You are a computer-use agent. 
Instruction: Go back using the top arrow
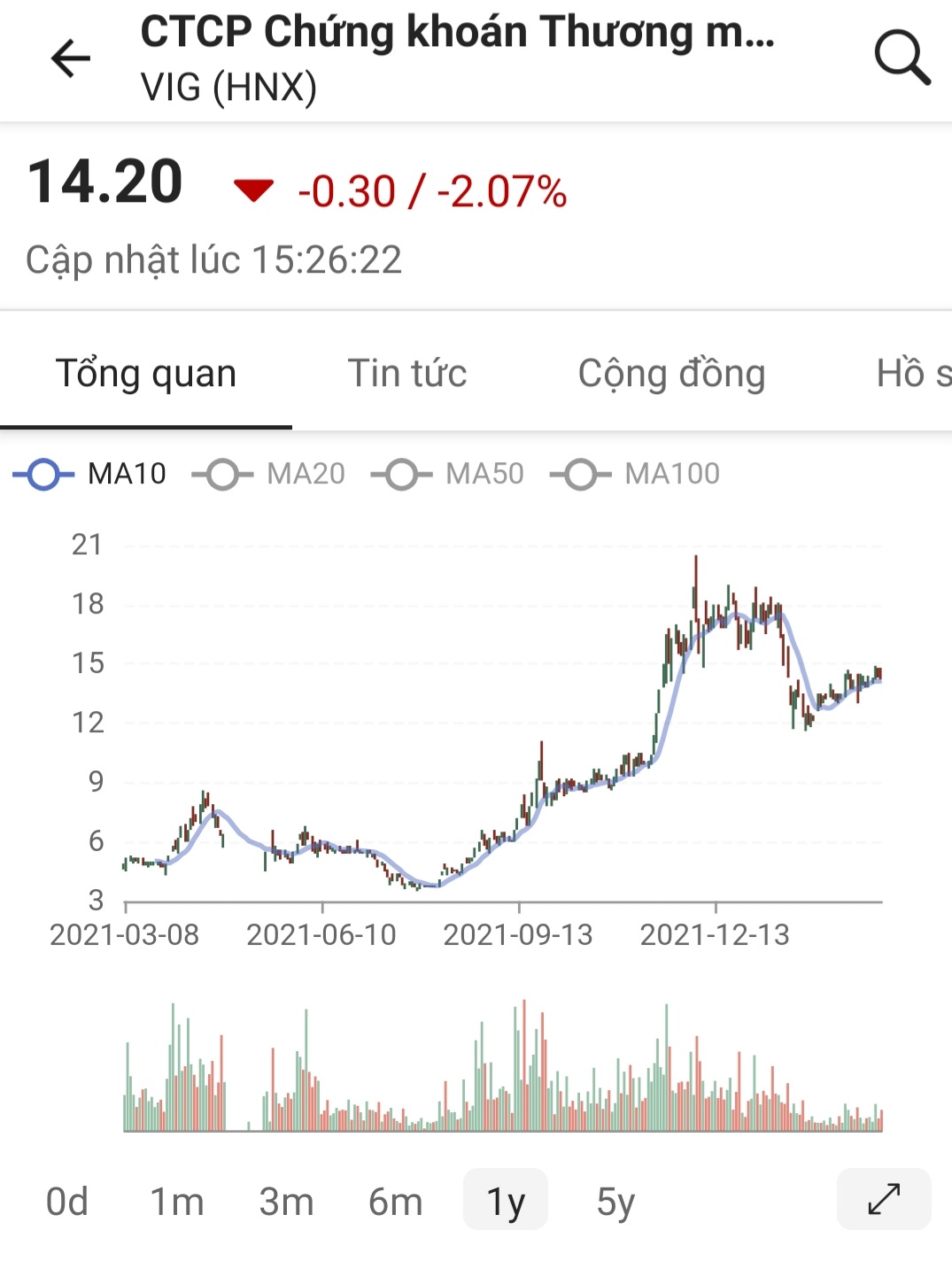click(x=71, y=59)
